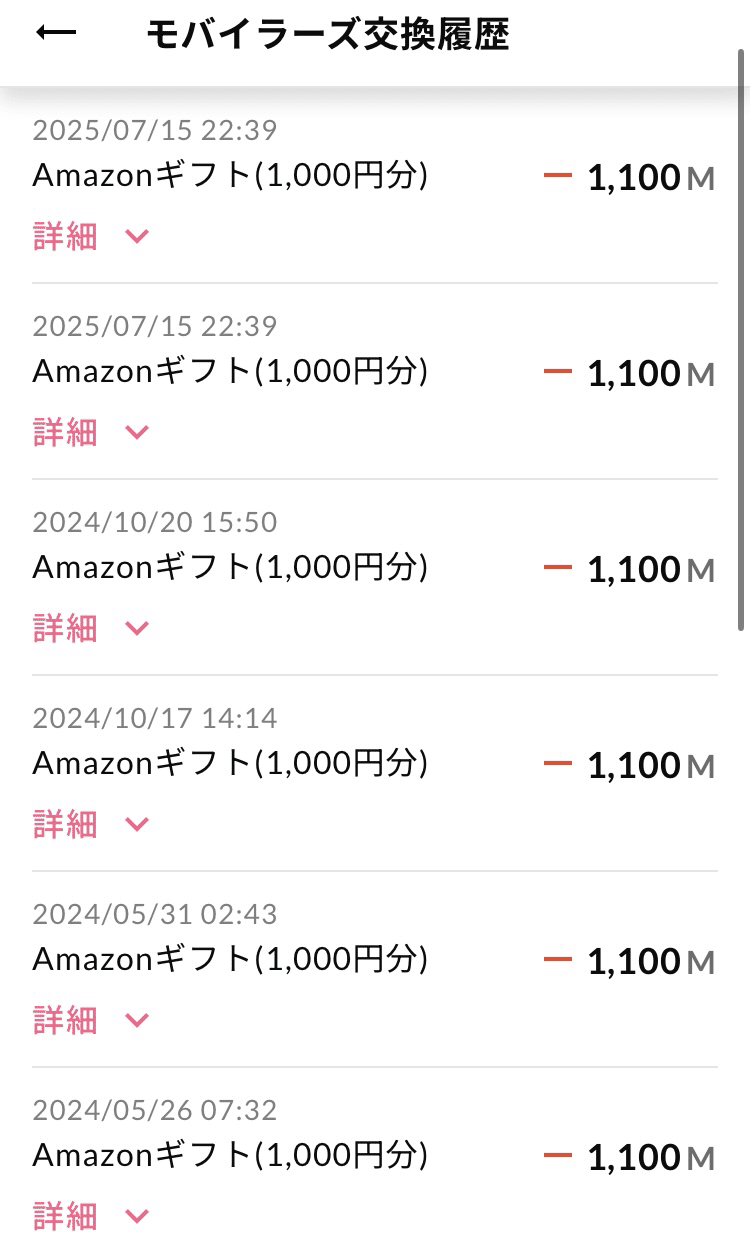Tap the minus icon on the second 2025/07/15 entry
The height and width of the screenshot is (1245, 750).
(x=557, y=372)
